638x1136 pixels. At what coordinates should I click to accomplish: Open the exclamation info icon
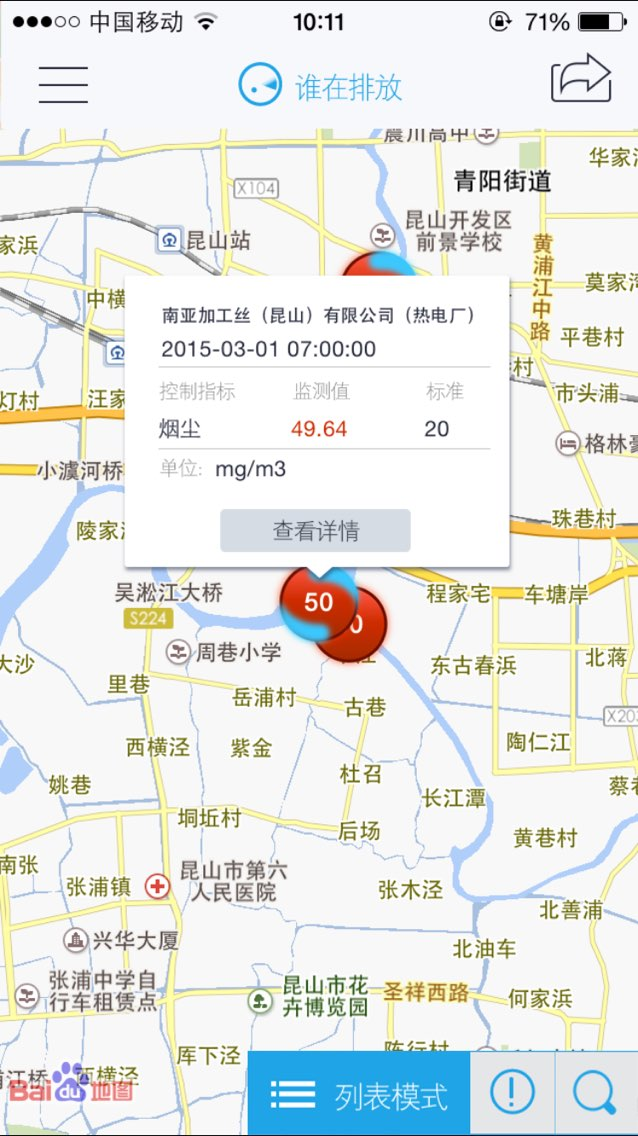click(x=513, y=1091)
